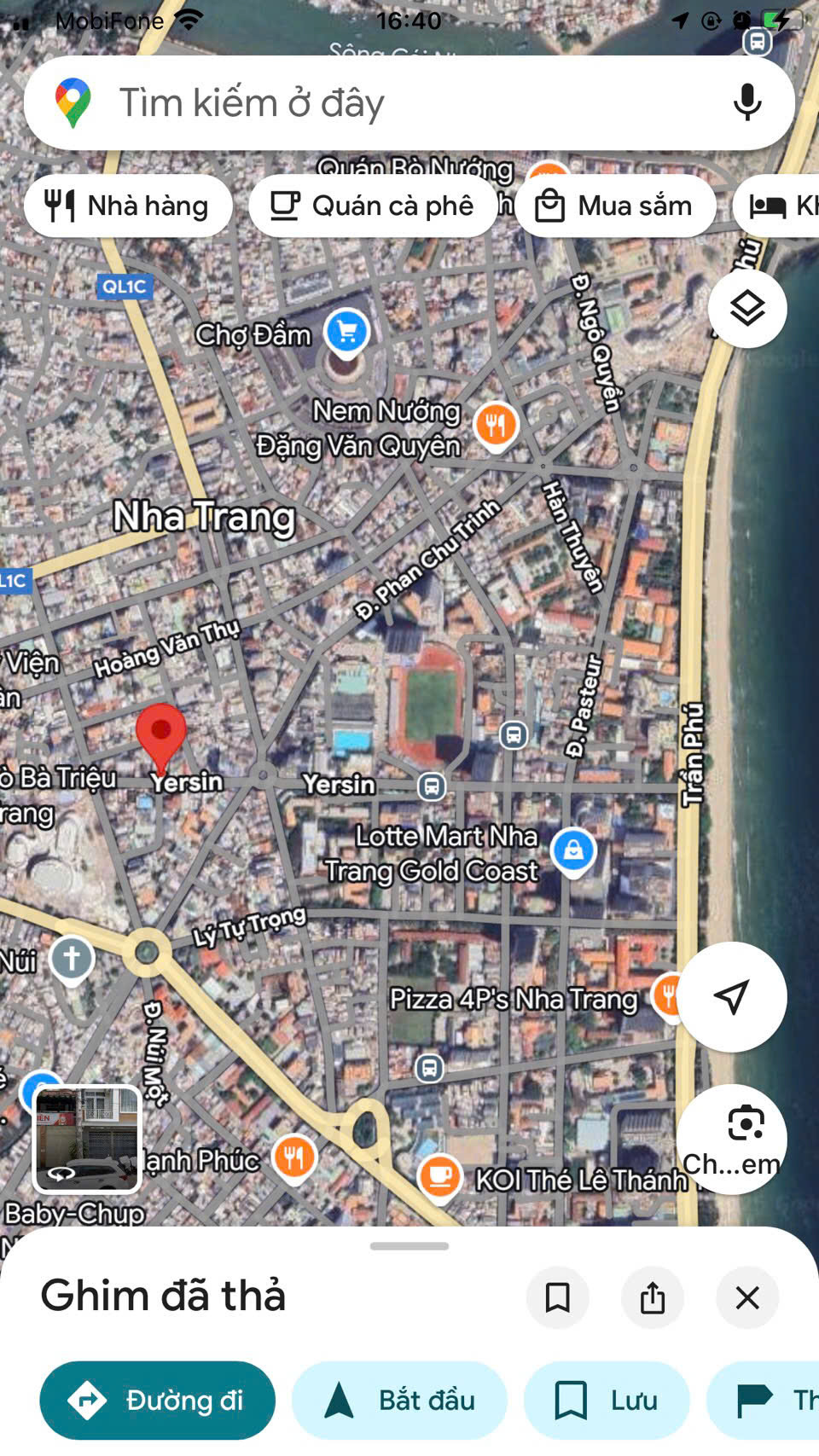Image resolution: width=819 pixels, height=1456 pixels.
Task: Select the 'Mua sắm' filter chip
Action: point(614,206)
